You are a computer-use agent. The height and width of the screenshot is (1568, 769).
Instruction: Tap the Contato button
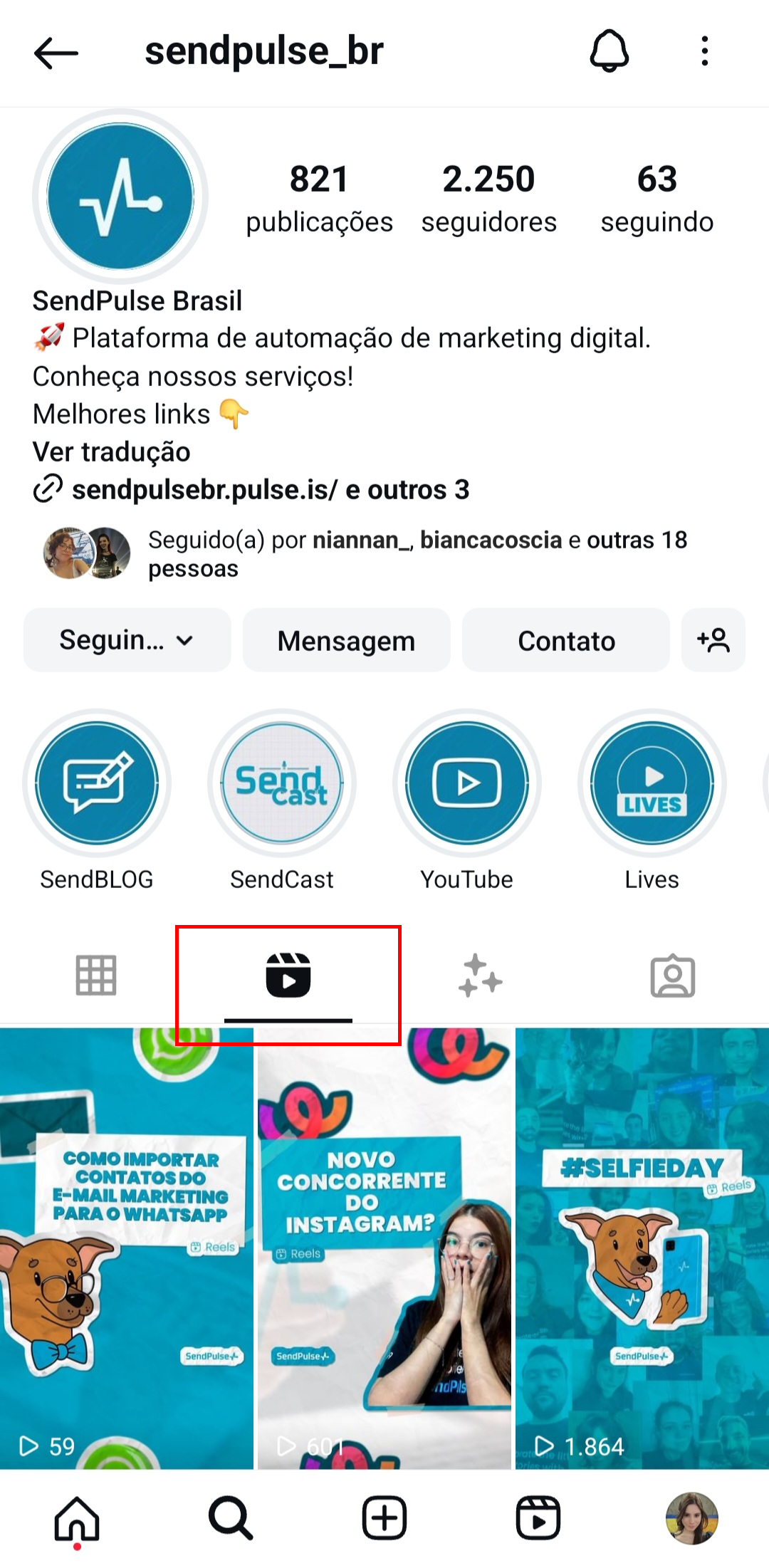[565, 640]
